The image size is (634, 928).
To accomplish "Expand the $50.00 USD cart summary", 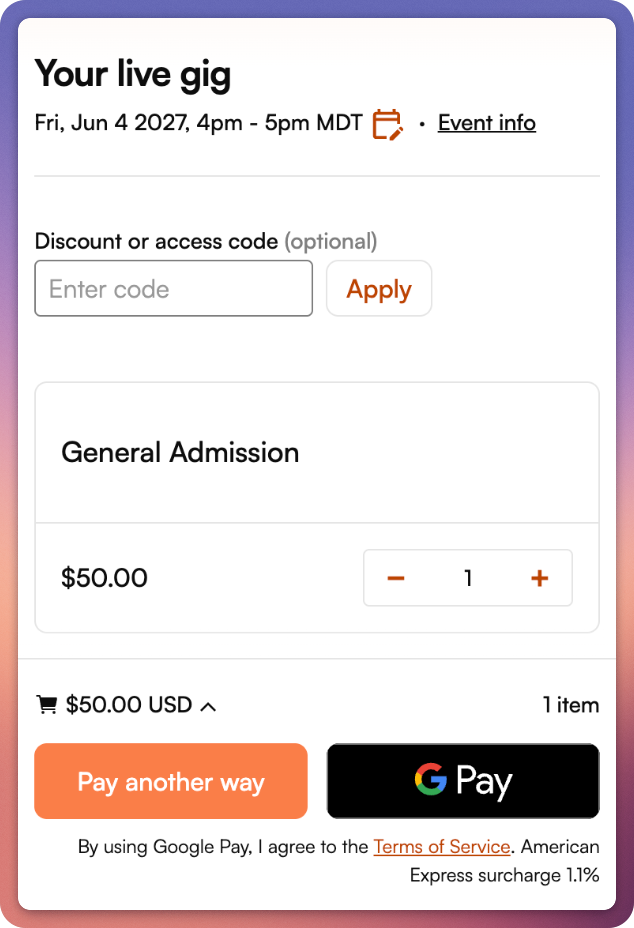I will coord(127,705).
